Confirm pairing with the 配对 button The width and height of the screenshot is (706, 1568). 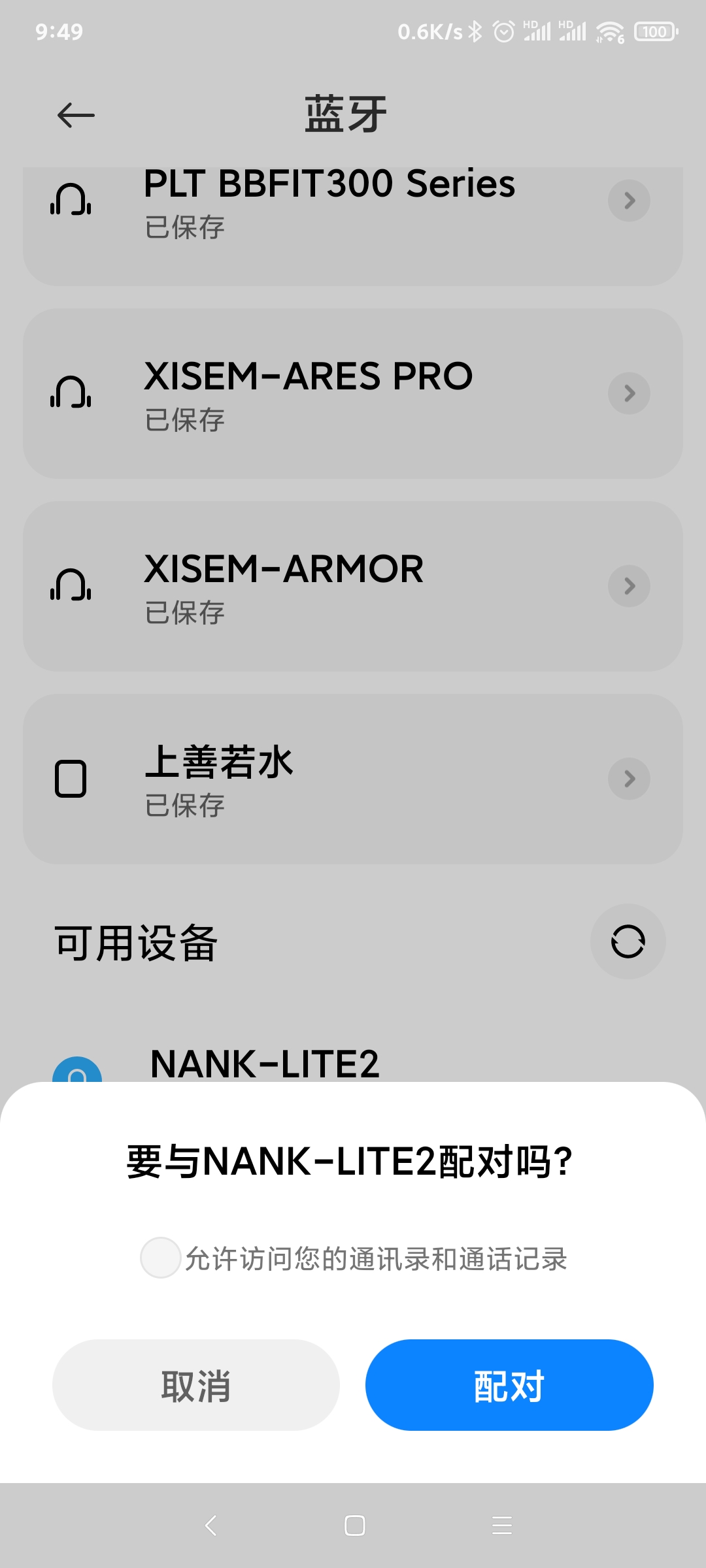click(509, 1384)
